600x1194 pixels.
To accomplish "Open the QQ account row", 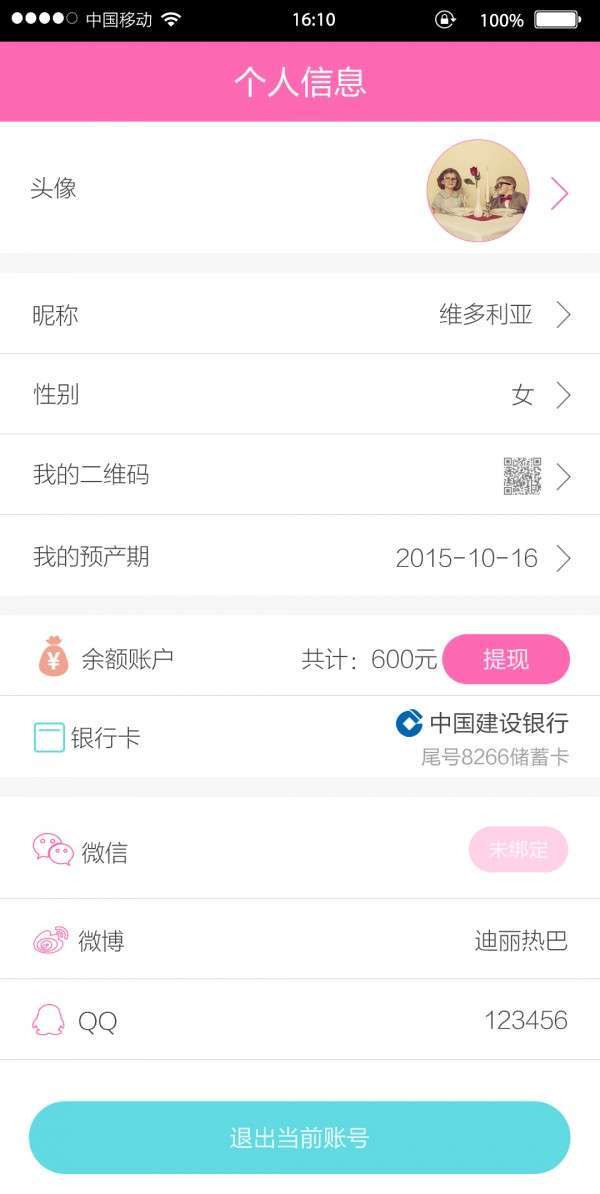I will click(300, 1020).
